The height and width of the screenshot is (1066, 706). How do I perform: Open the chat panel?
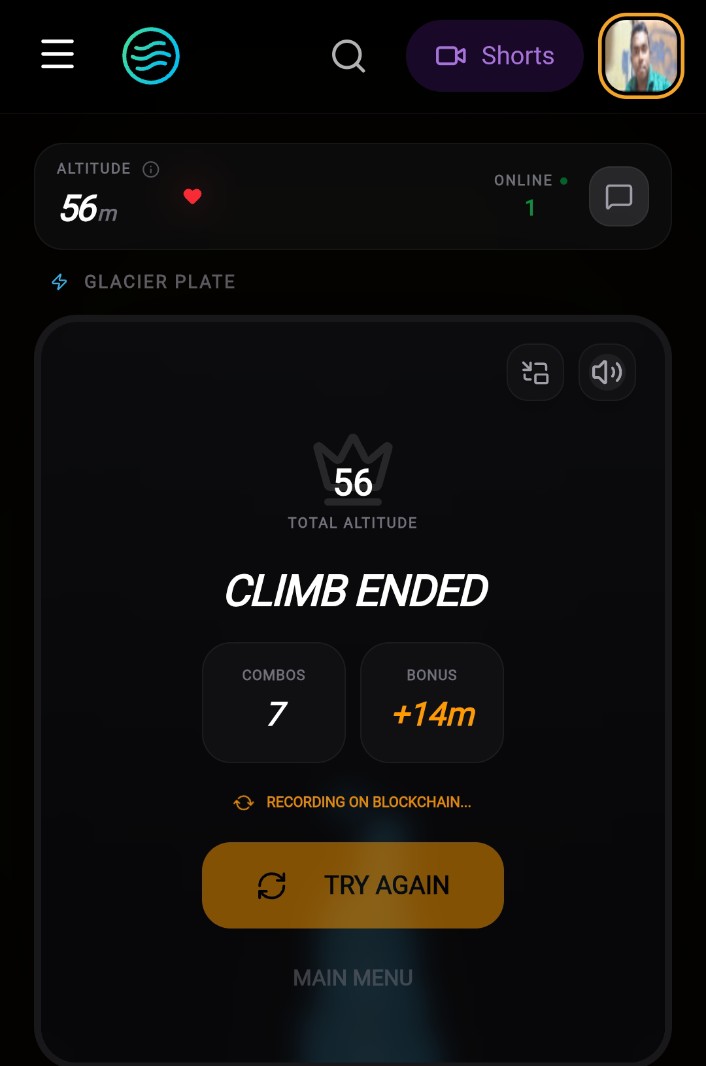(619, 196)
